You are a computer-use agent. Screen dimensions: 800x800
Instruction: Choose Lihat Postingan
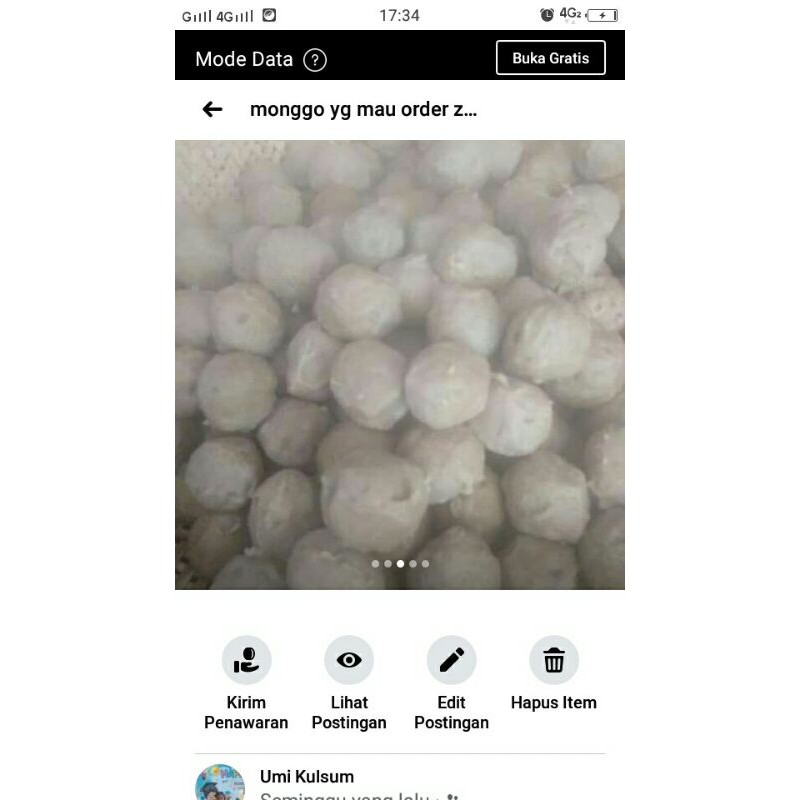(349, 683)
